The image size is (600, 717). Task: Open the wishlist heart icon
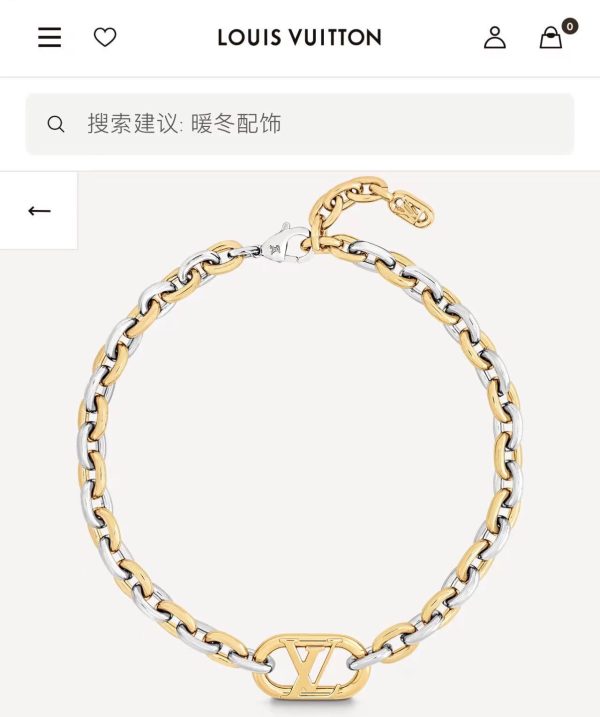click(105, 38)
